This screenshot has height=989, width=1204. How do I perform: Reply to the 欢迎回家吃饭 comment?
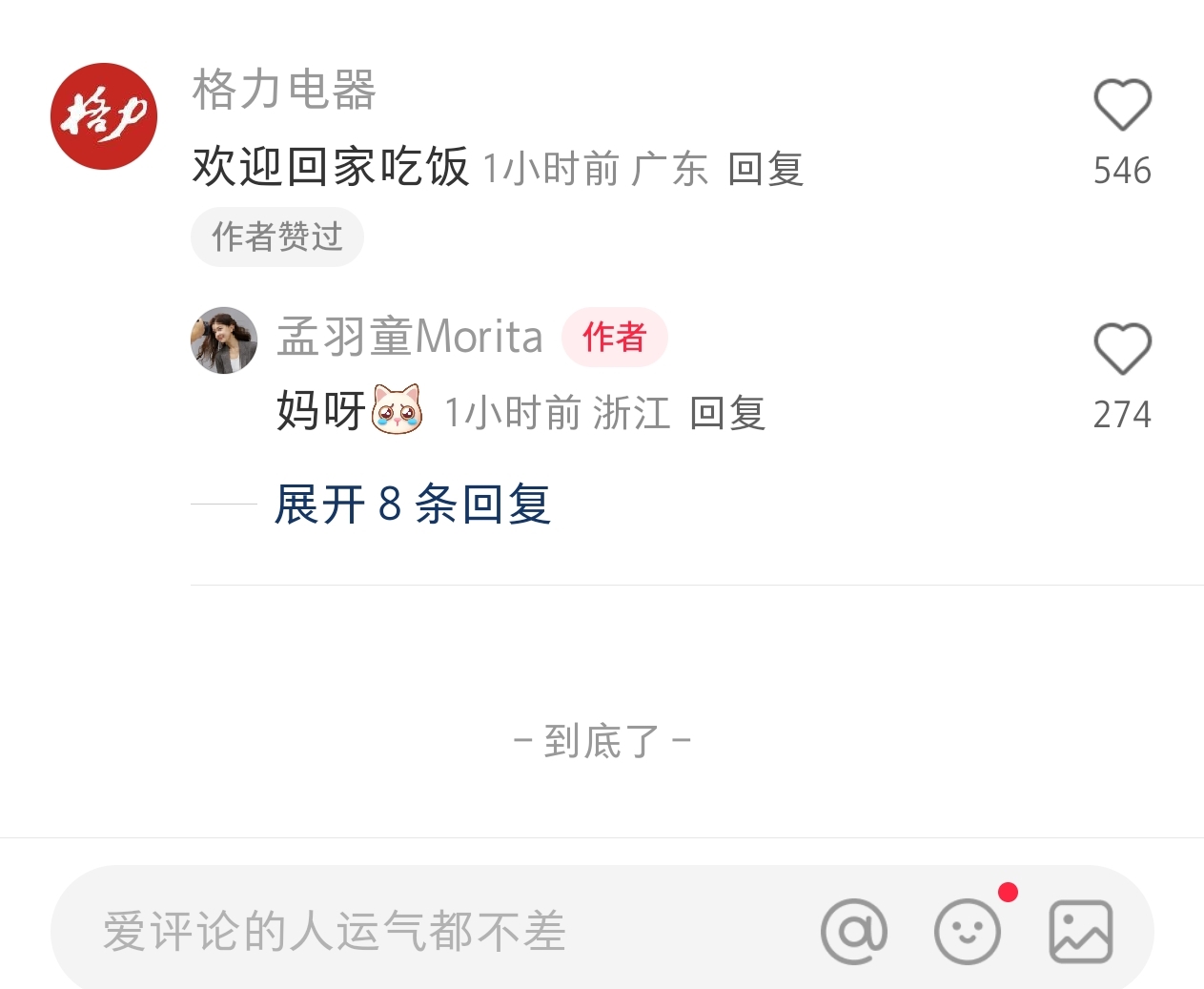click(x=765, y=170)
